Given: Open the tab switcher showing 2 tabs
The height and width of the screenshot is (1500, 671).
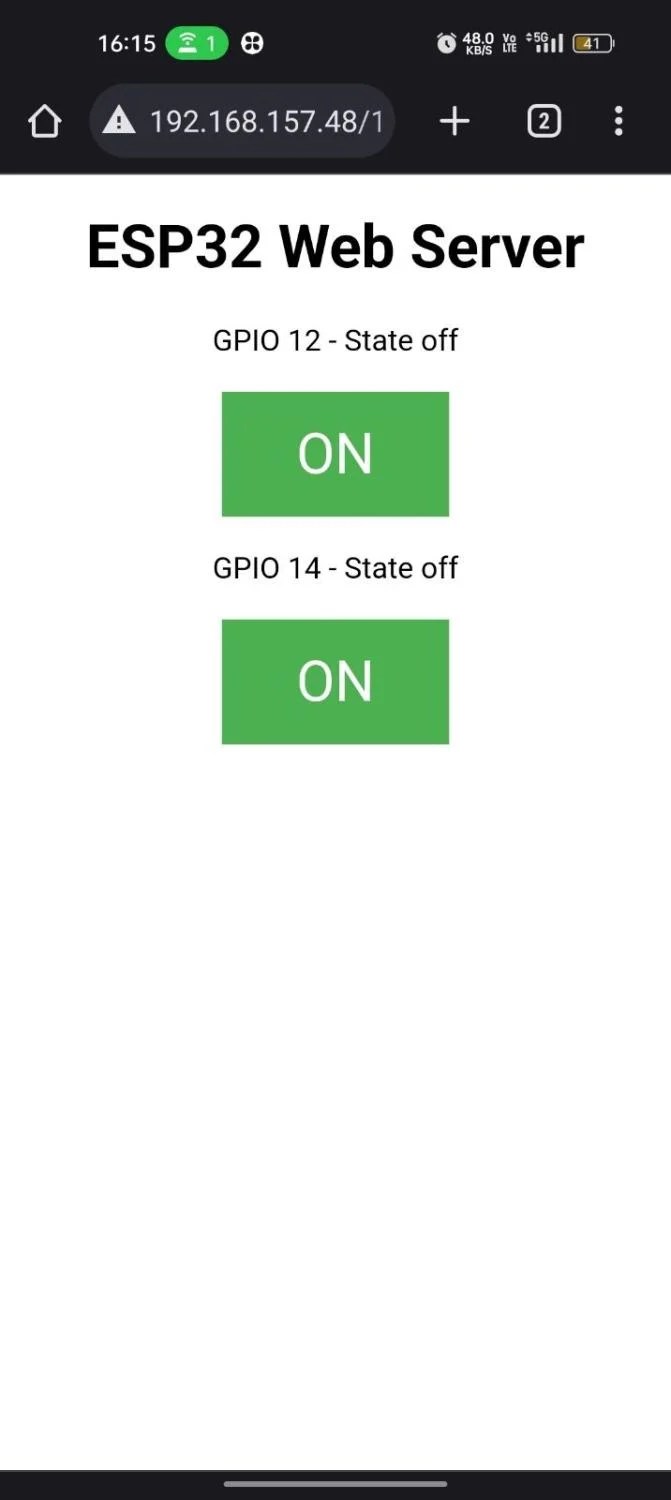Looking at the screenshot, I should click(x=543, y=122).
